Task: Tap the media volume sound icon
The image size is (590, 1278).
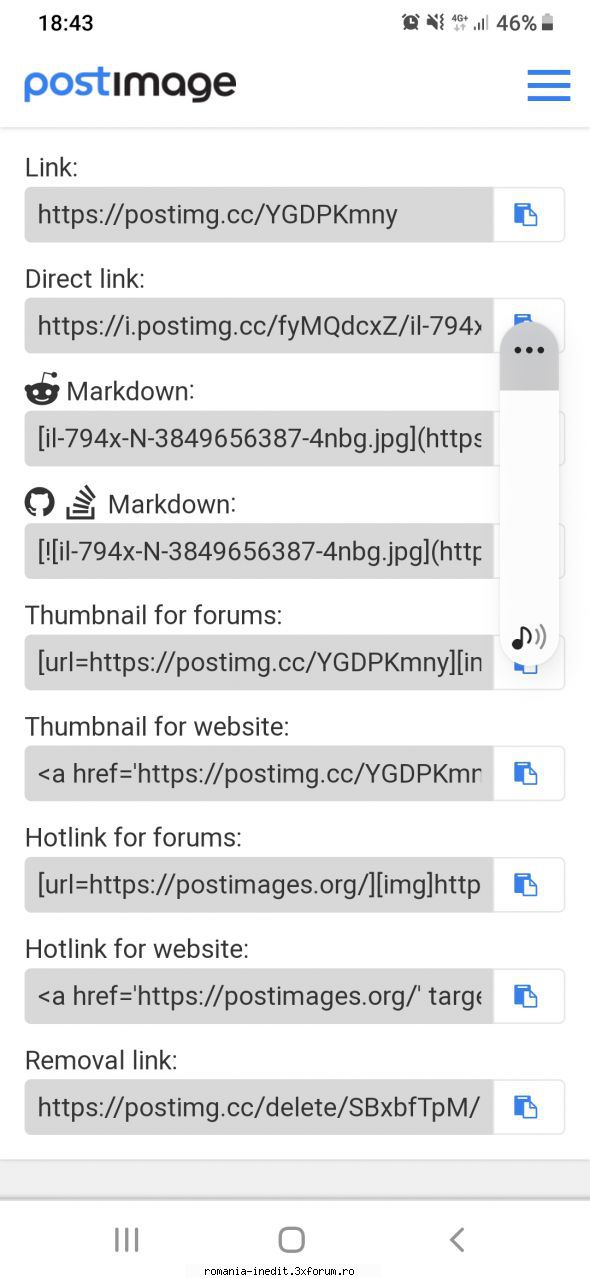Action: [x=529, y=636]
